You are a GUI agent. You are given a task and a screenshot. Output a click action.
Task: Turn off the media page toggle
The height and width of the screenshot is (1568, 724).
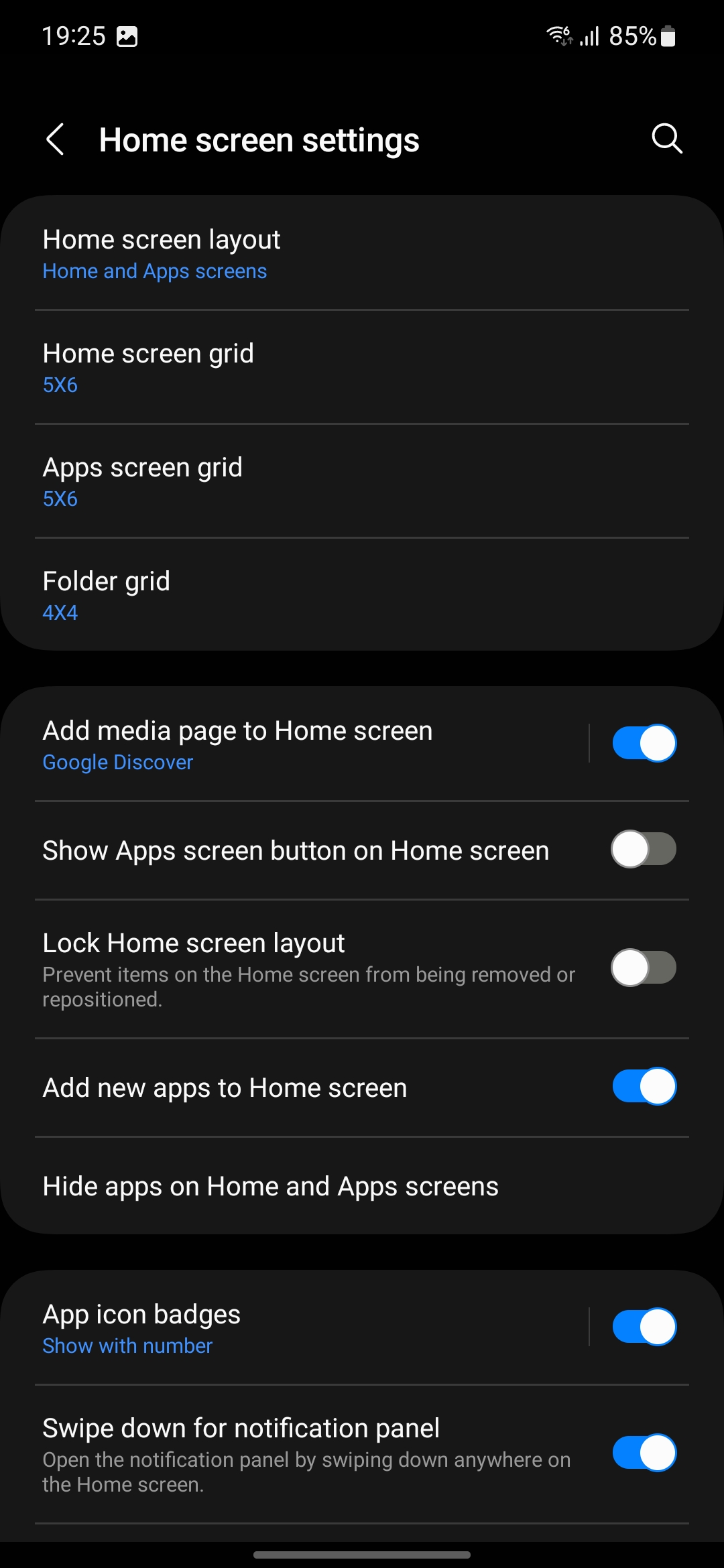(644, 743)
